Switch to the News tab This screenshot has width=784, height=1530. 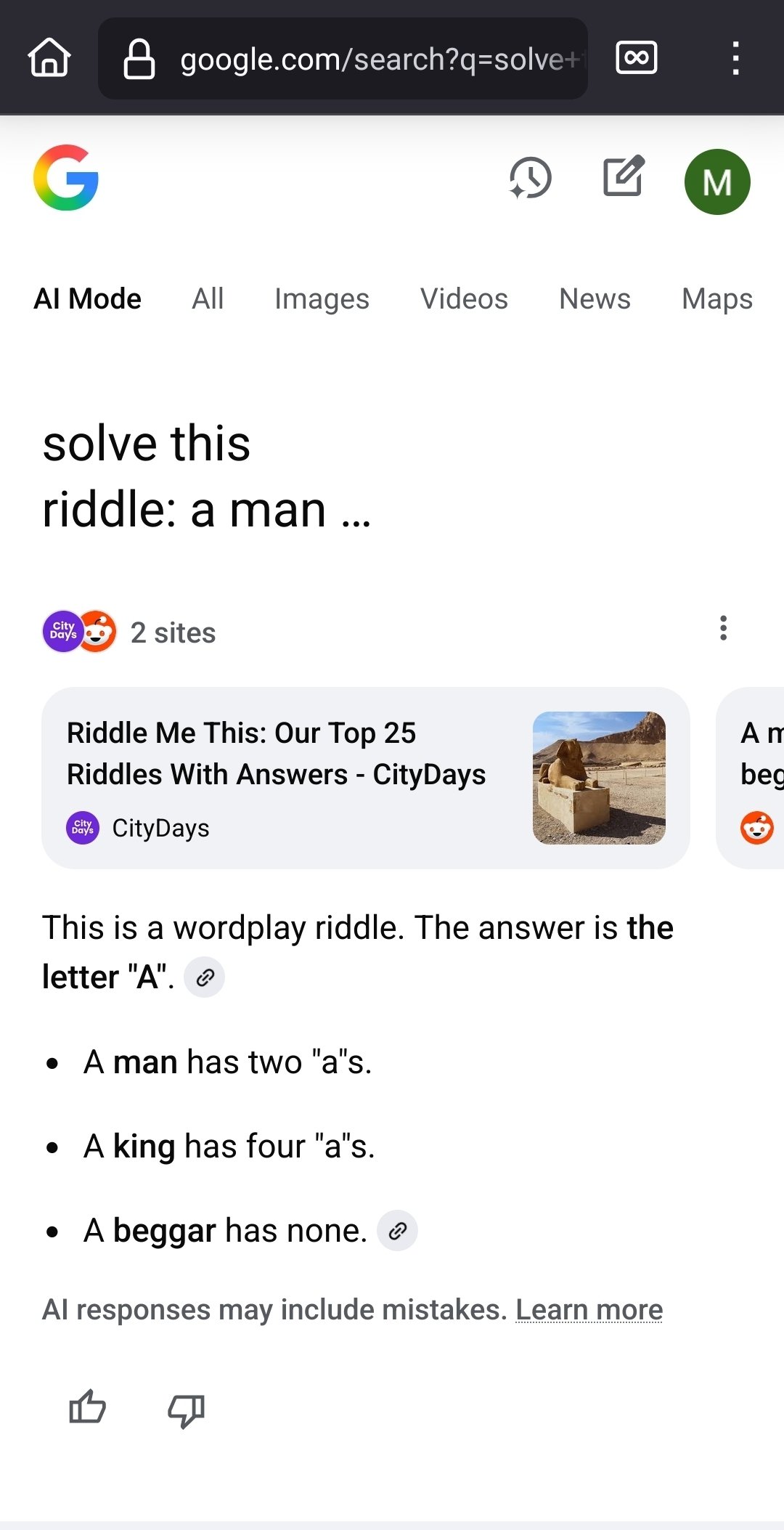pyautogui.click(x=595, y=298)
